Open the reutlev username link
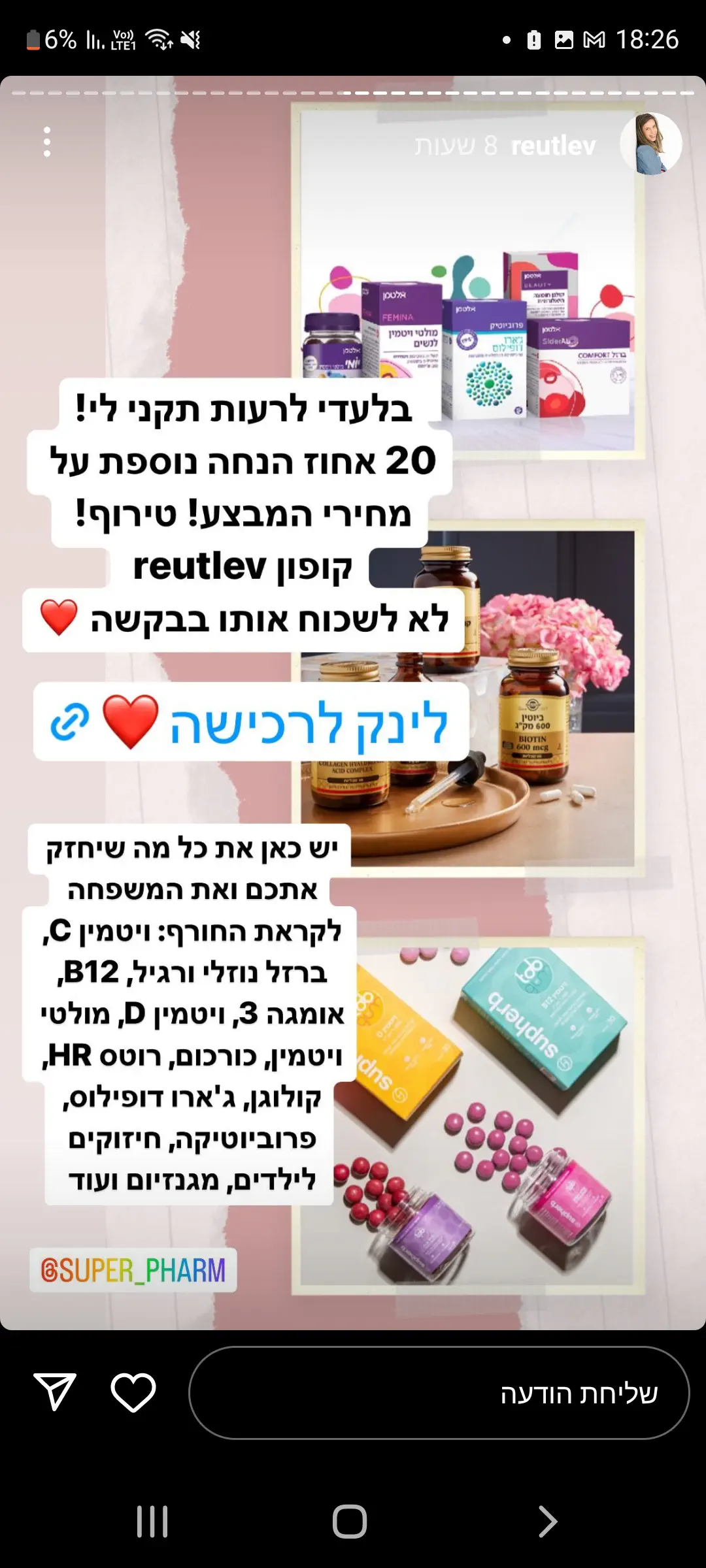 [x=553, y=146]
